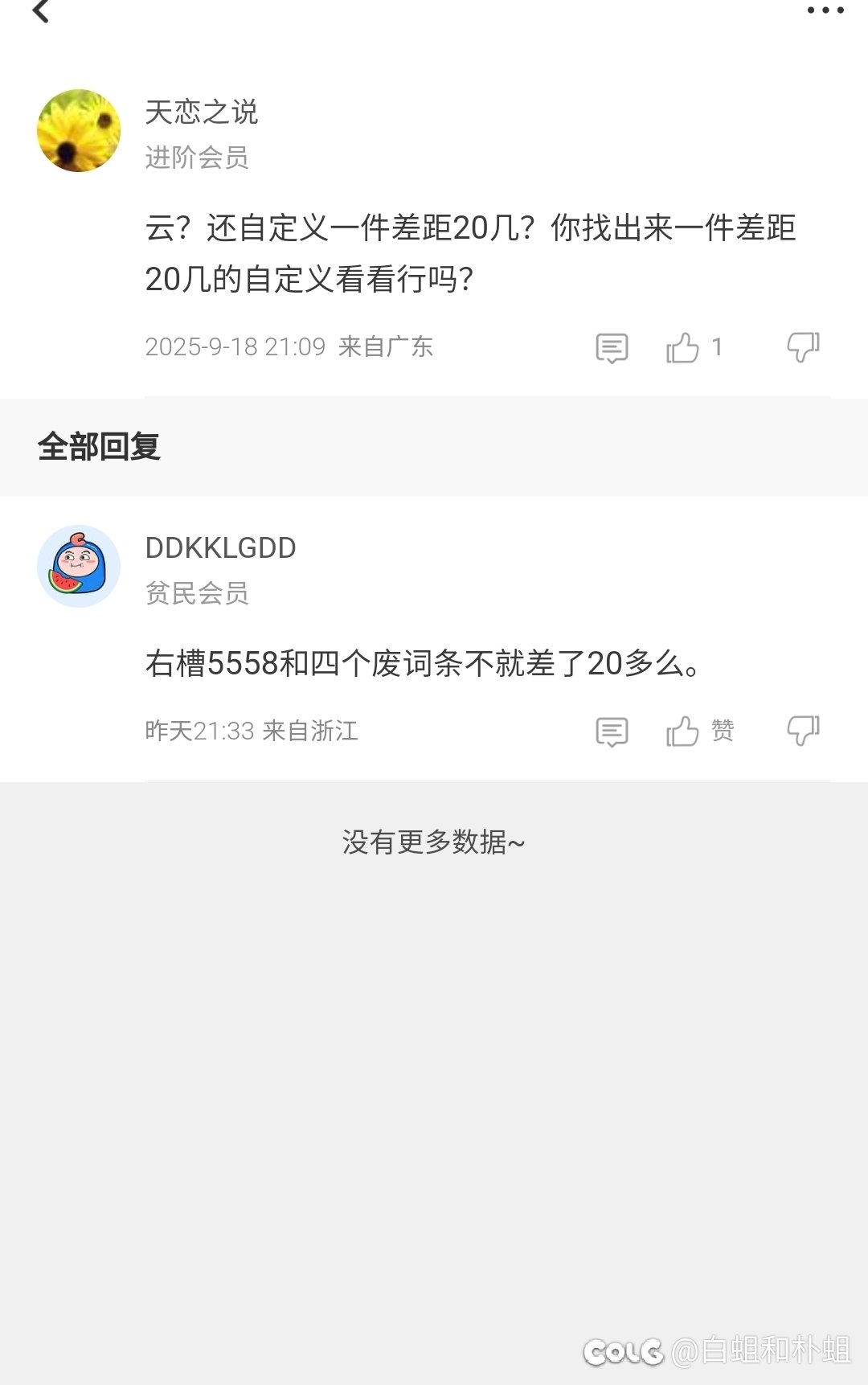
Task: View DDKKLGDD's profile avatar
Action: (x=79, y=566)
